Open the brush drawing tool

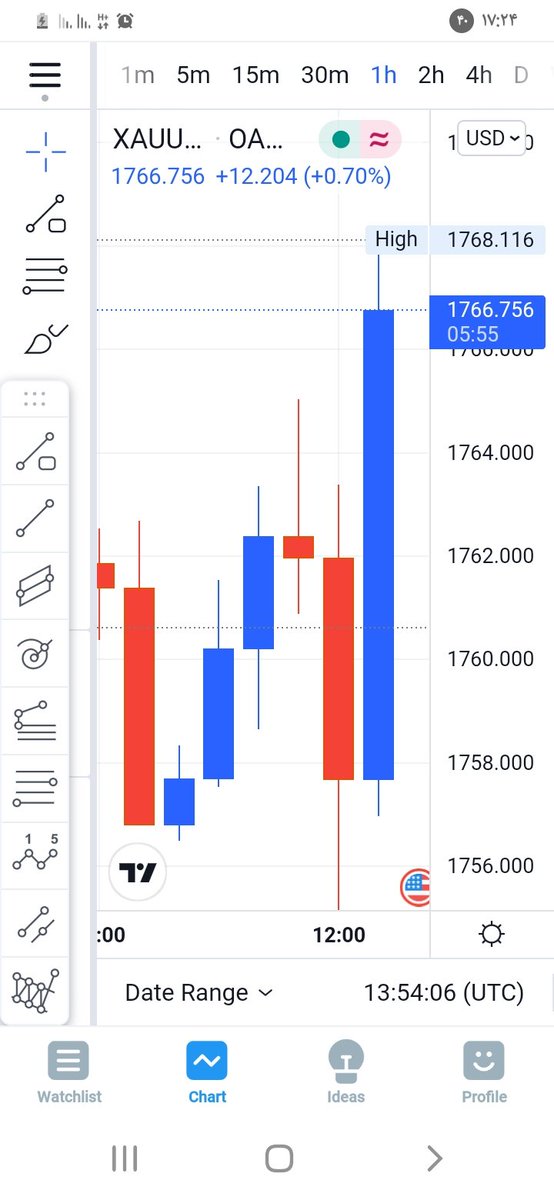coord(45,339)
